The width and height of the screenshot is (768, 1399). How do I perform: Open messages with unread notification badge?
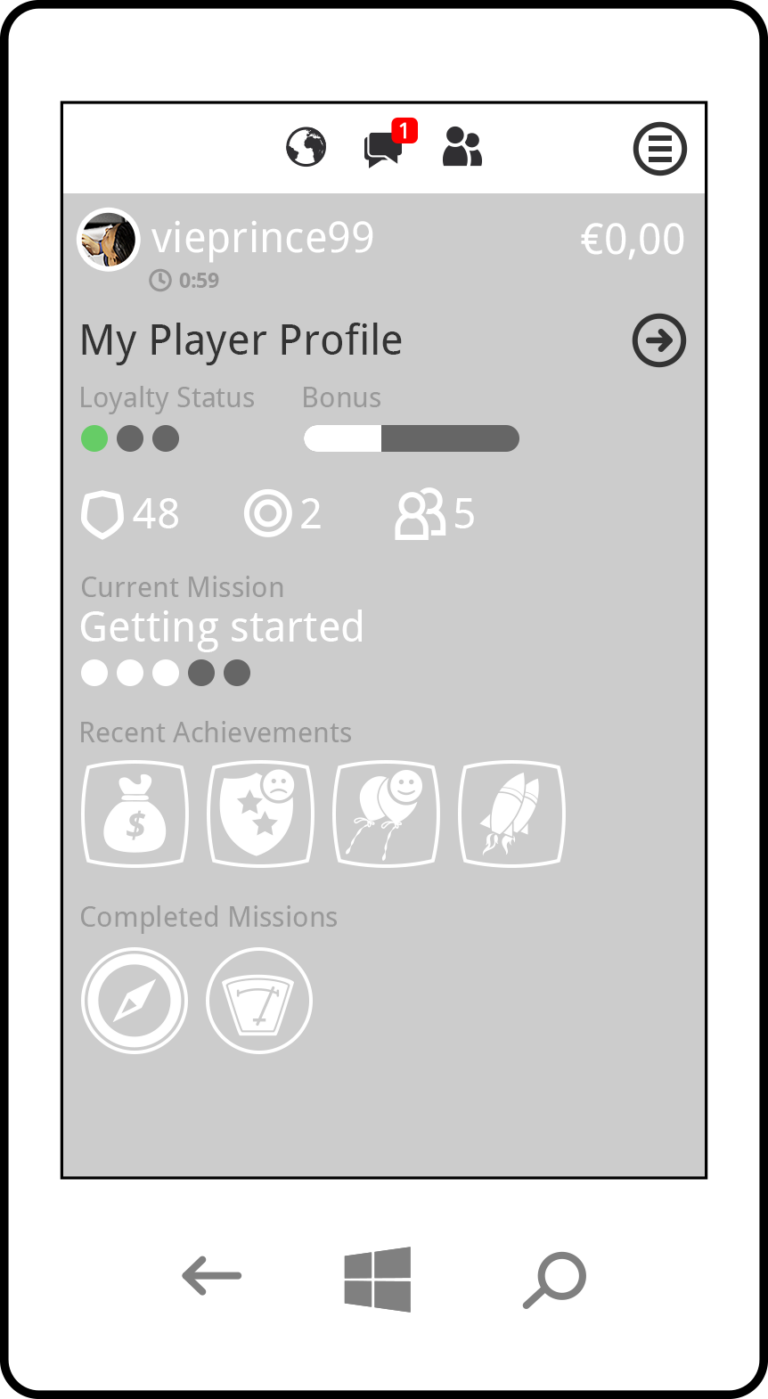384,148
